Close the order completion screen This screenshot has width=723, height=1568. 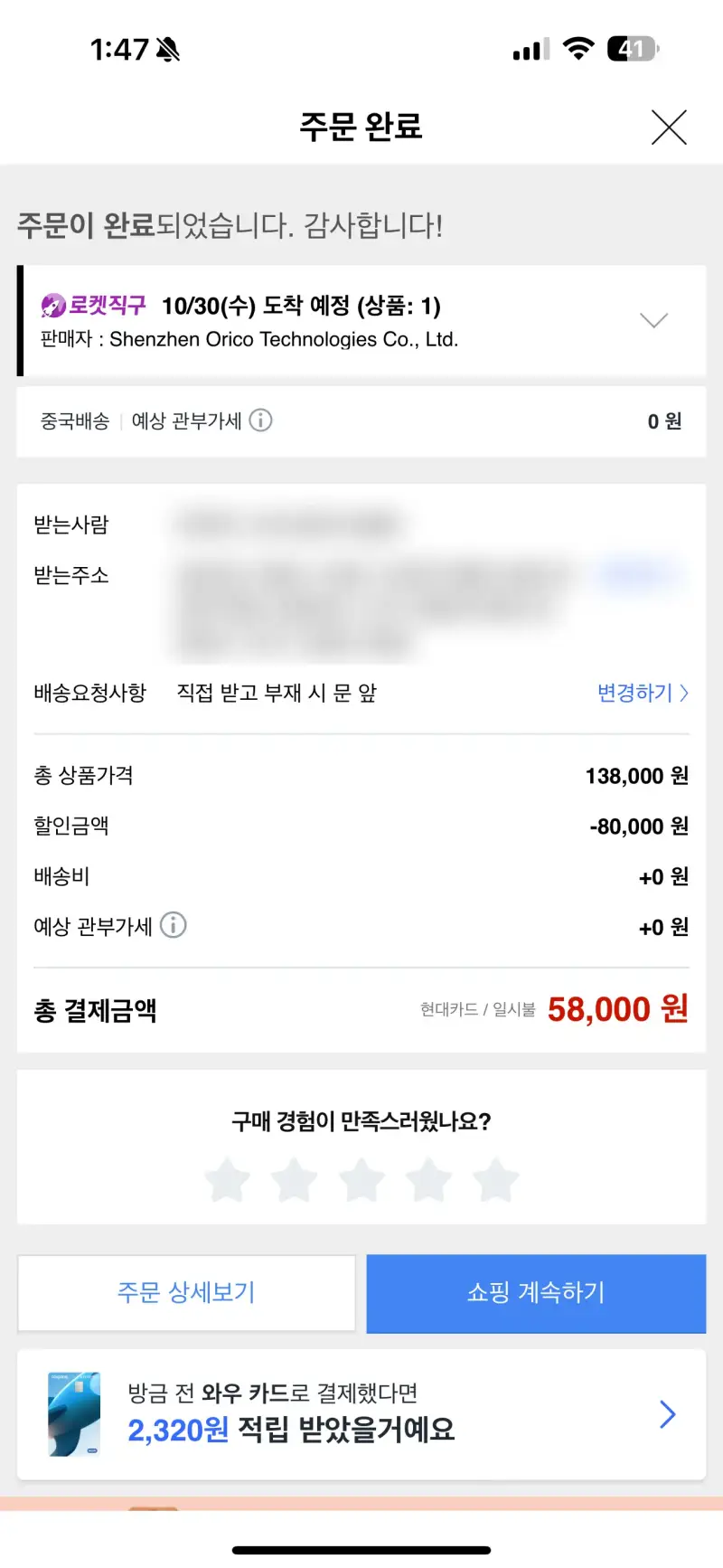pos(670,128)
